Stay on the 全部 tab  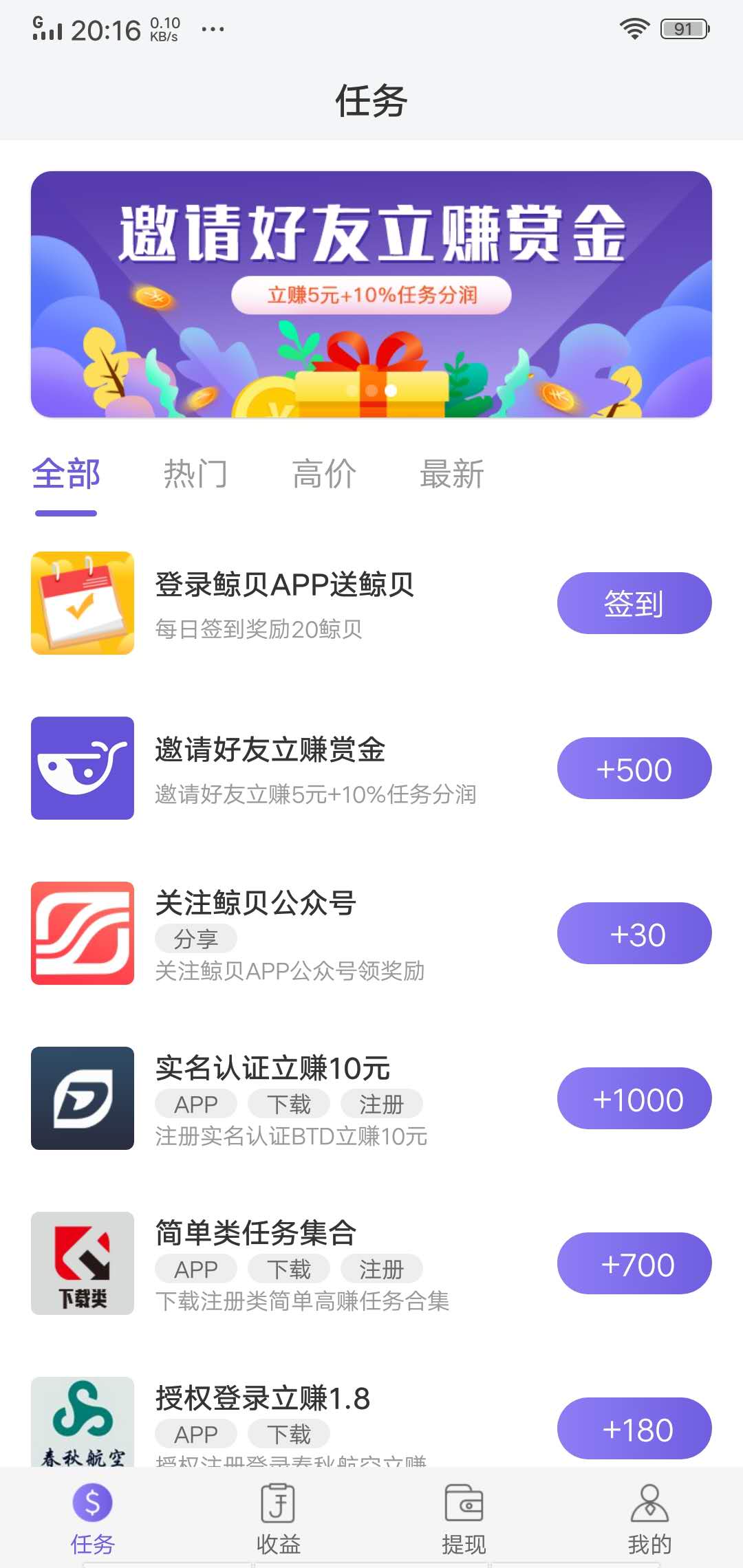click(x=67, y=475)
